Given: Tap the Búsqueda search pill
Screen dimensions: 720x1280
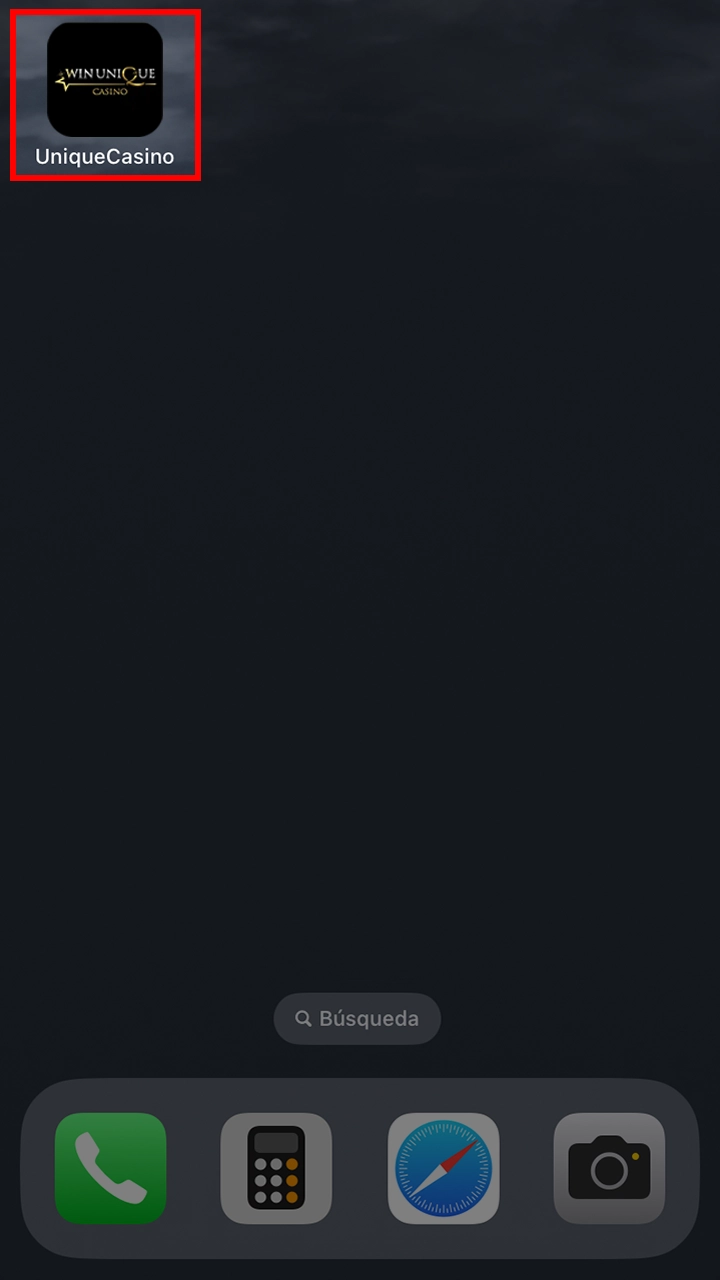Looking at the screenshot, I should coord(357,1018).
